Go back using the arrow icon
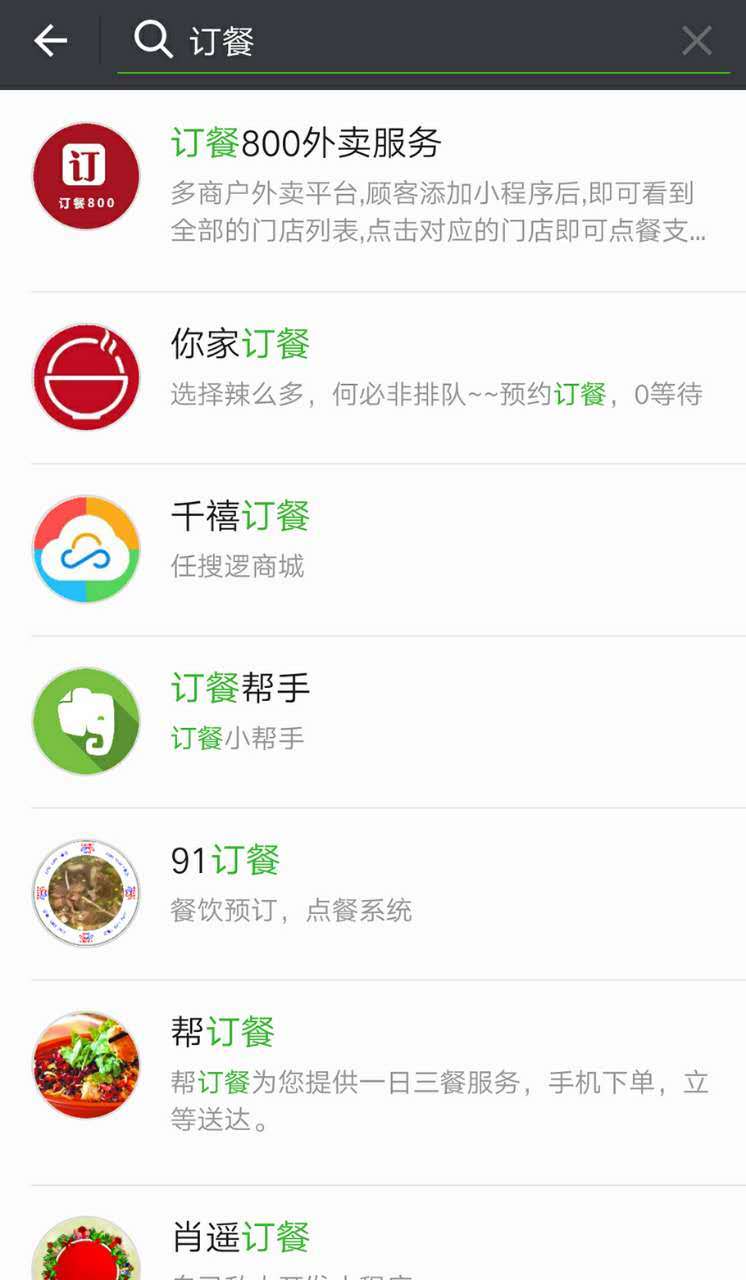 (50, 41)
